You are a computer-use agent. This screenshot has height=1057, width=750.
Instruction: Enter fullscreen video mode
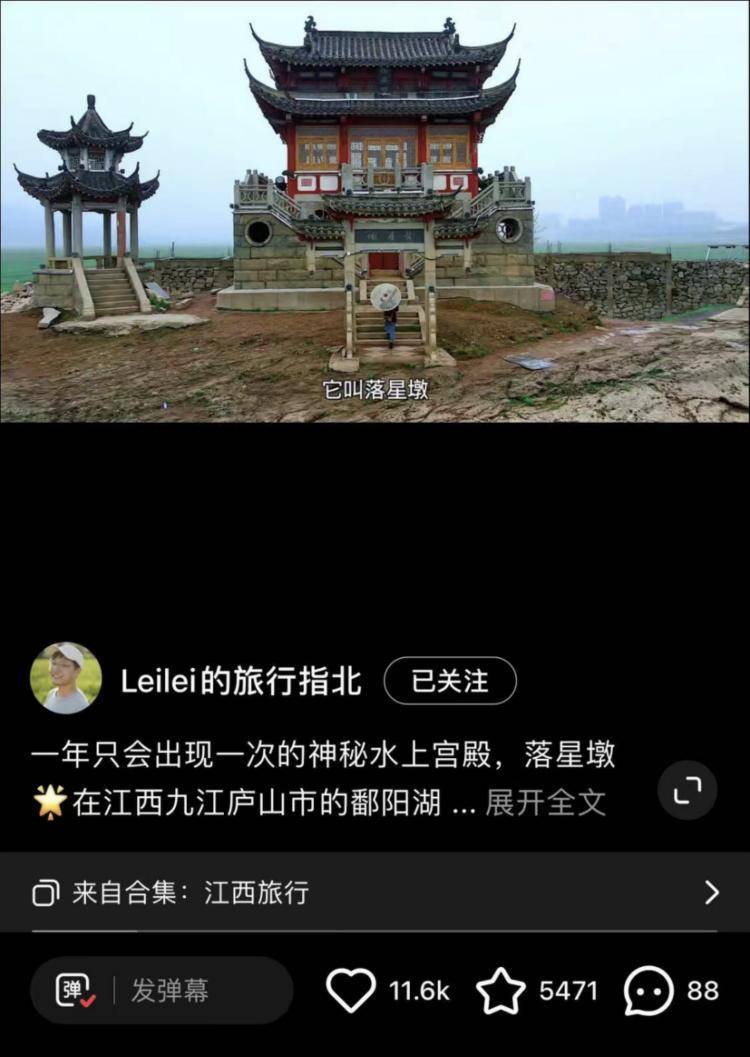(x=687, y=791)
